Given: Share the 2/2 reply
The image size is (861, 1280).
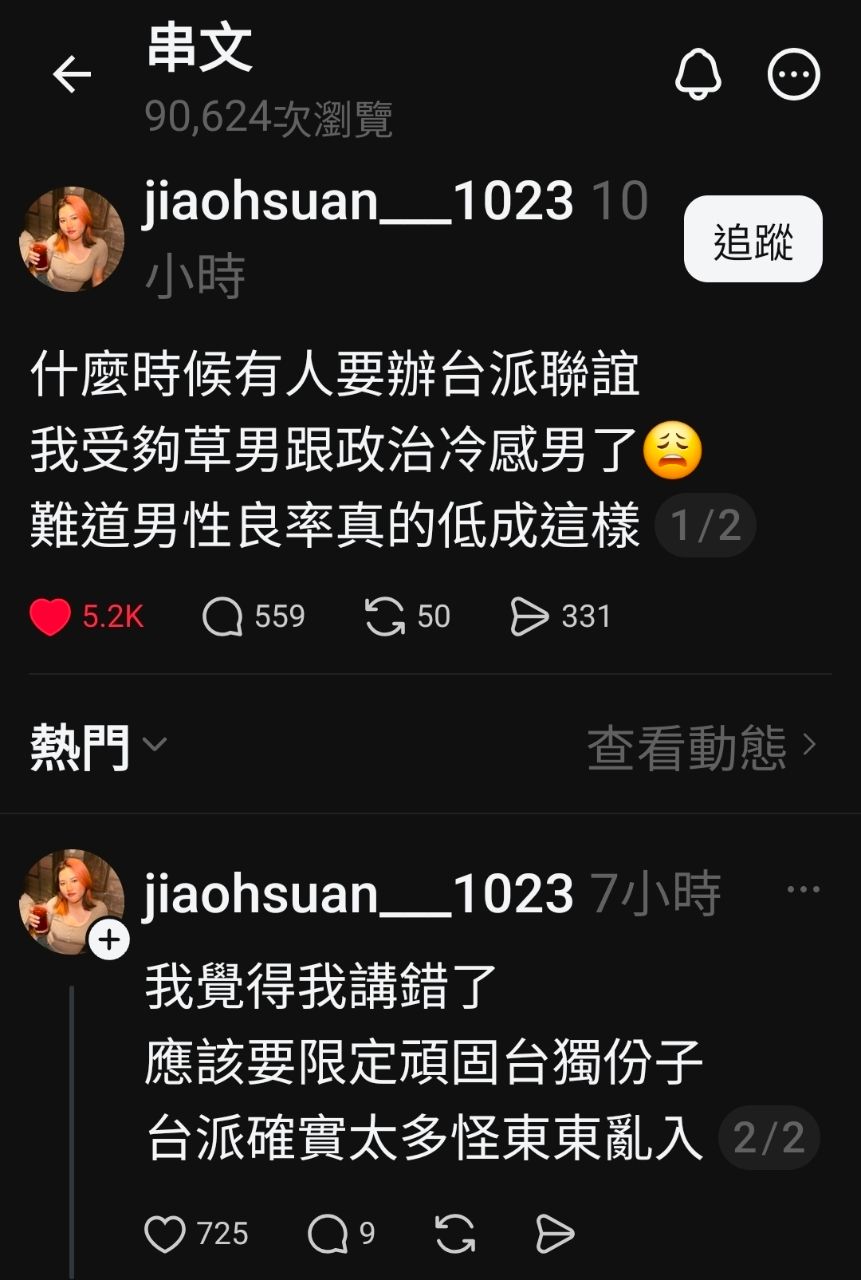Looking at the screenshot, I should (554, 1234).
